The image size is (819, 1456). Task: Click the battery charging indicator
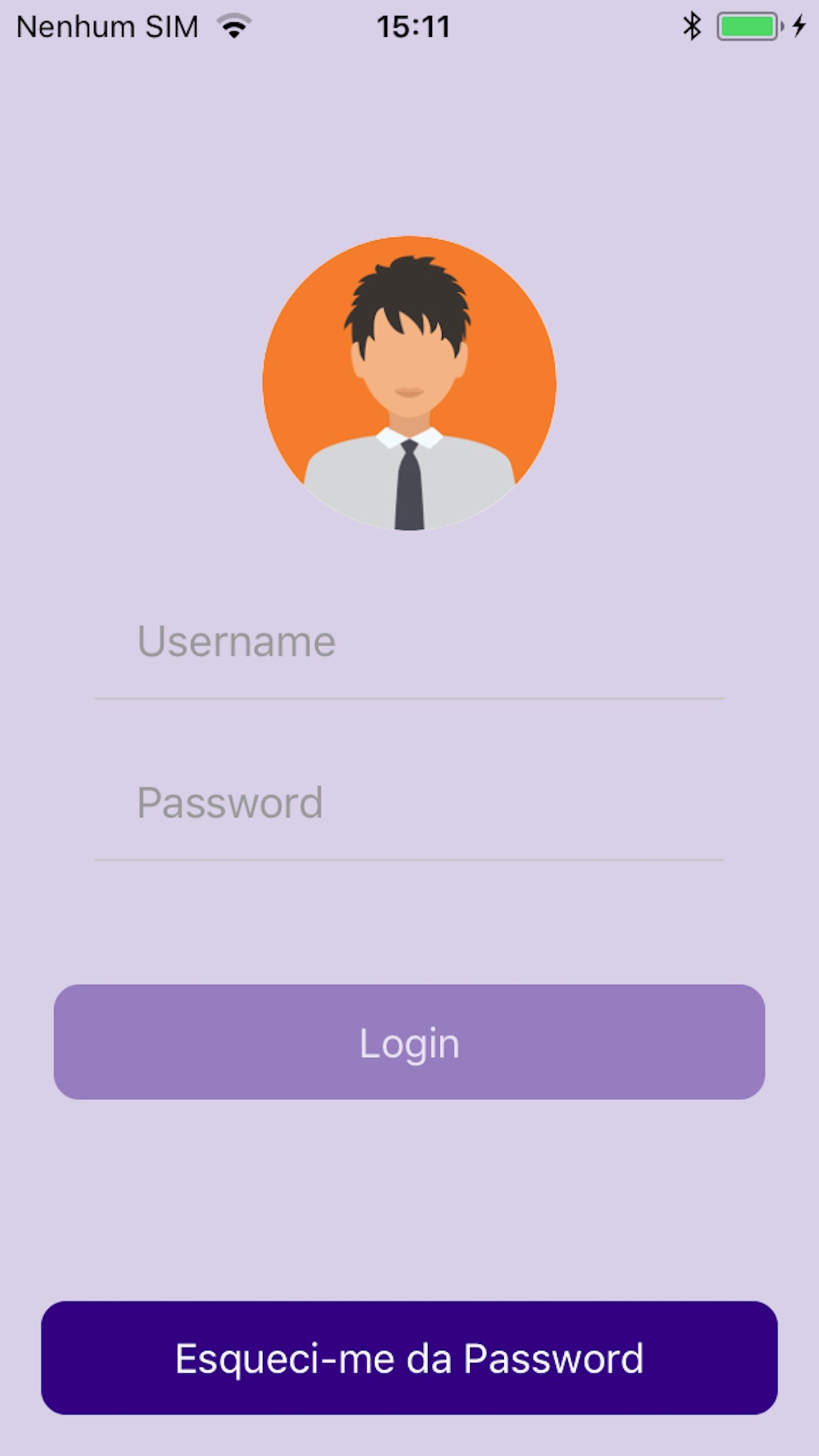click(x=752, y=26)
